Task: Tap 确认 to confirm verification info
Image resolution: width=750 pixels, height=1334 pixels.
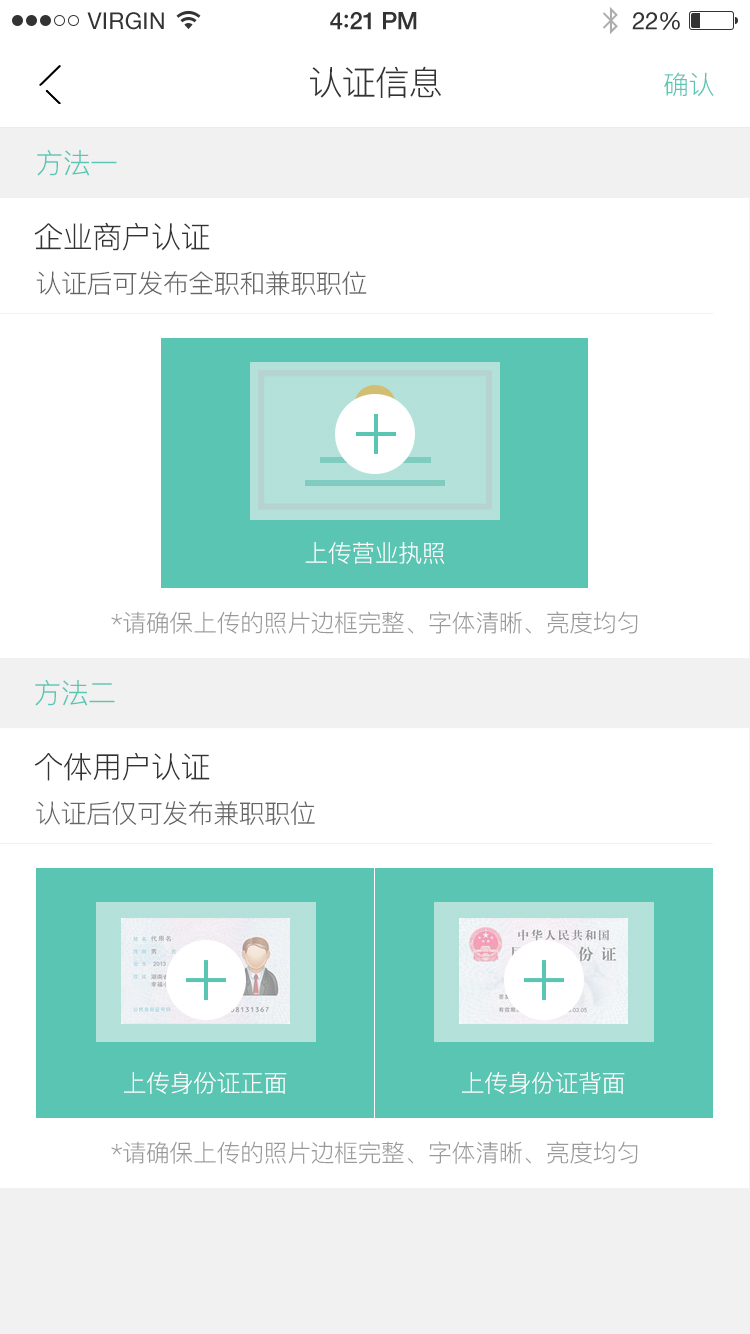Action: pyautogui.click(x=689, y=85)
